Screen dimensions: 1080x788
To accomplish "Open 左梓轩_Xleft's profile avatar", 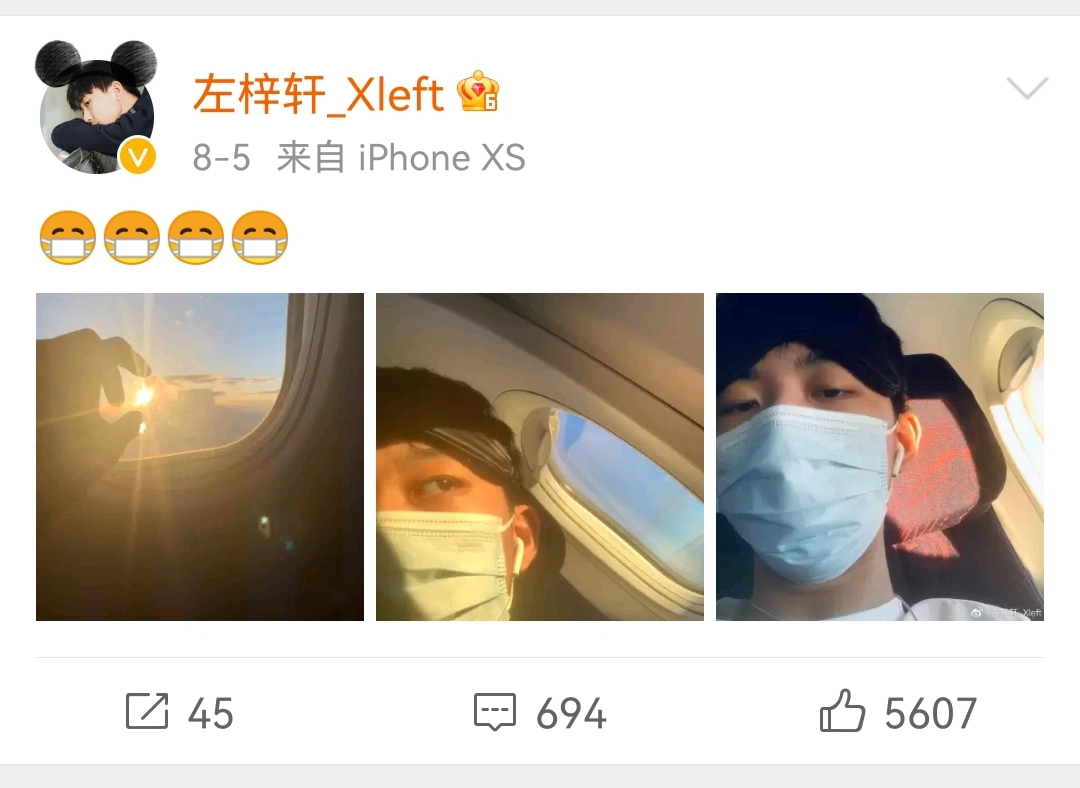I will tap(96, 109).
